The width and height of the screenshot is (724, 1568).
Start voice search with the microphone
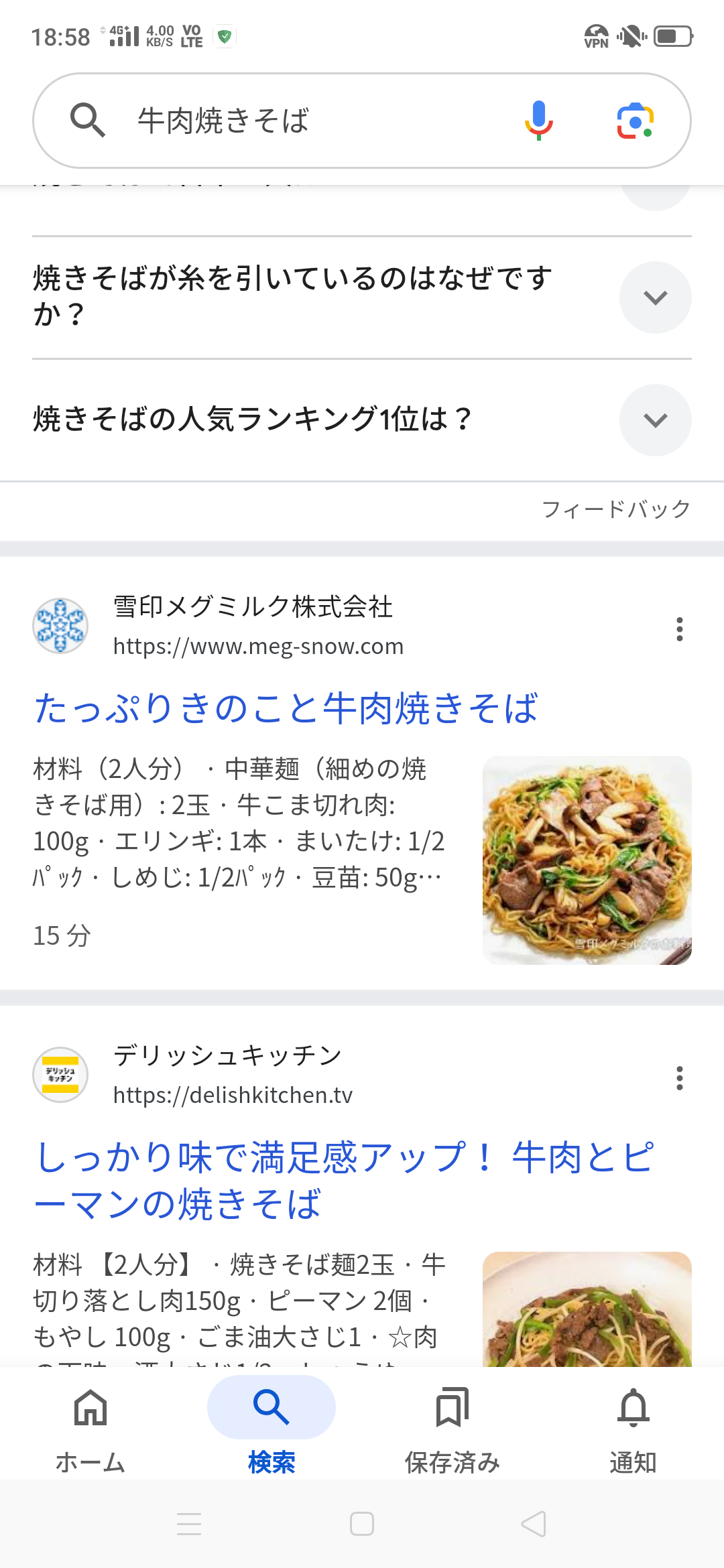pyautogui.click(x=538, y=121)
